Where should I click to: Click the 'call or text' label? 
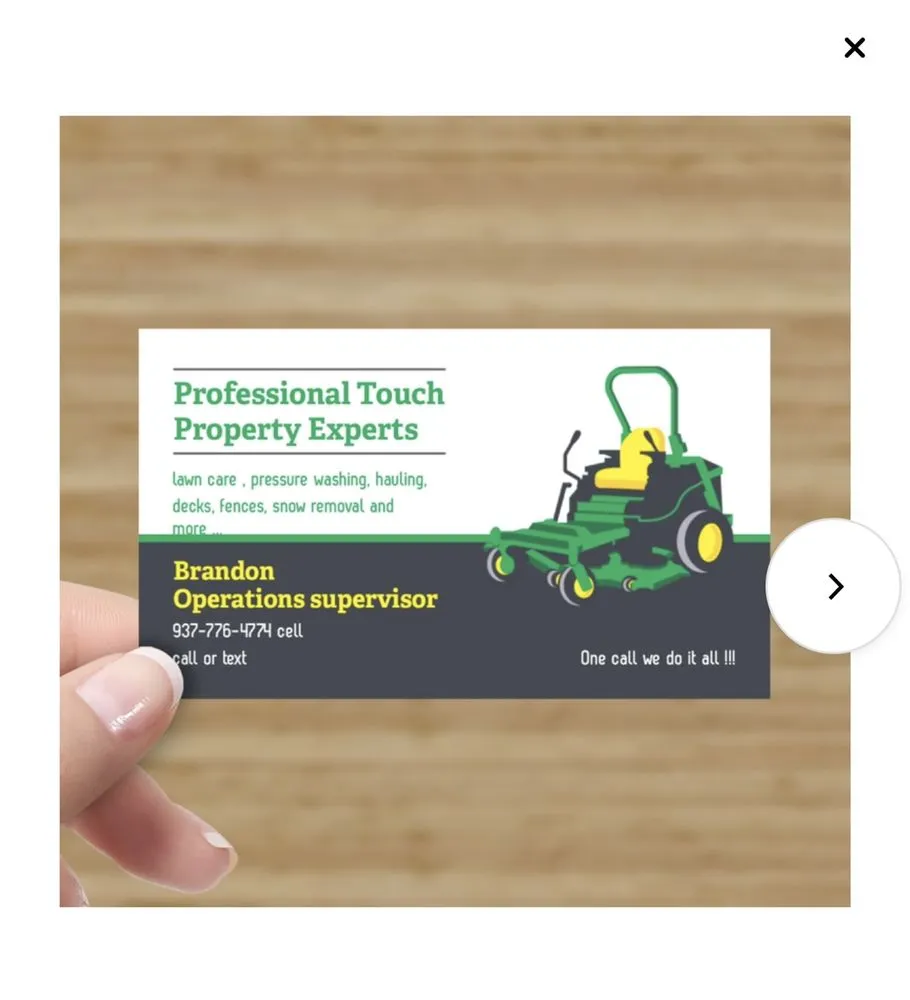210,658
